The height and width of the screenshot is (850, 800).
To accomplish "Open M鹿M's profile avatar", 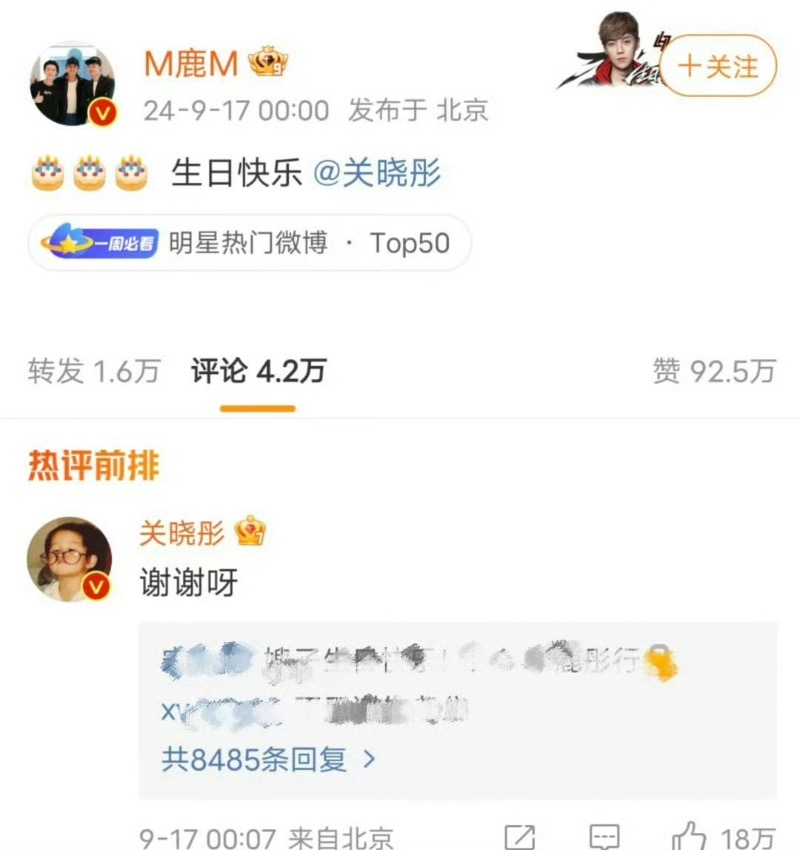I will click(x=73, y=84).
